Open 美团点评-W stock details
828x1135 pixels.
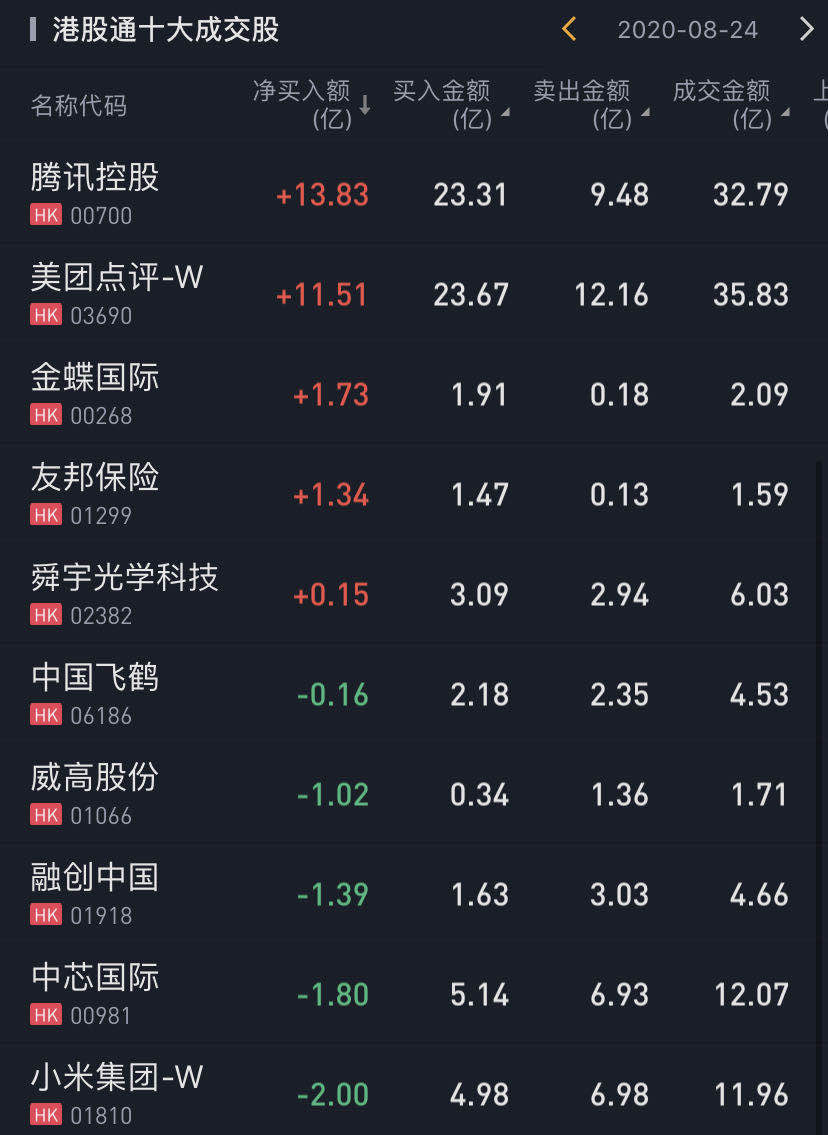pos(117,293)
